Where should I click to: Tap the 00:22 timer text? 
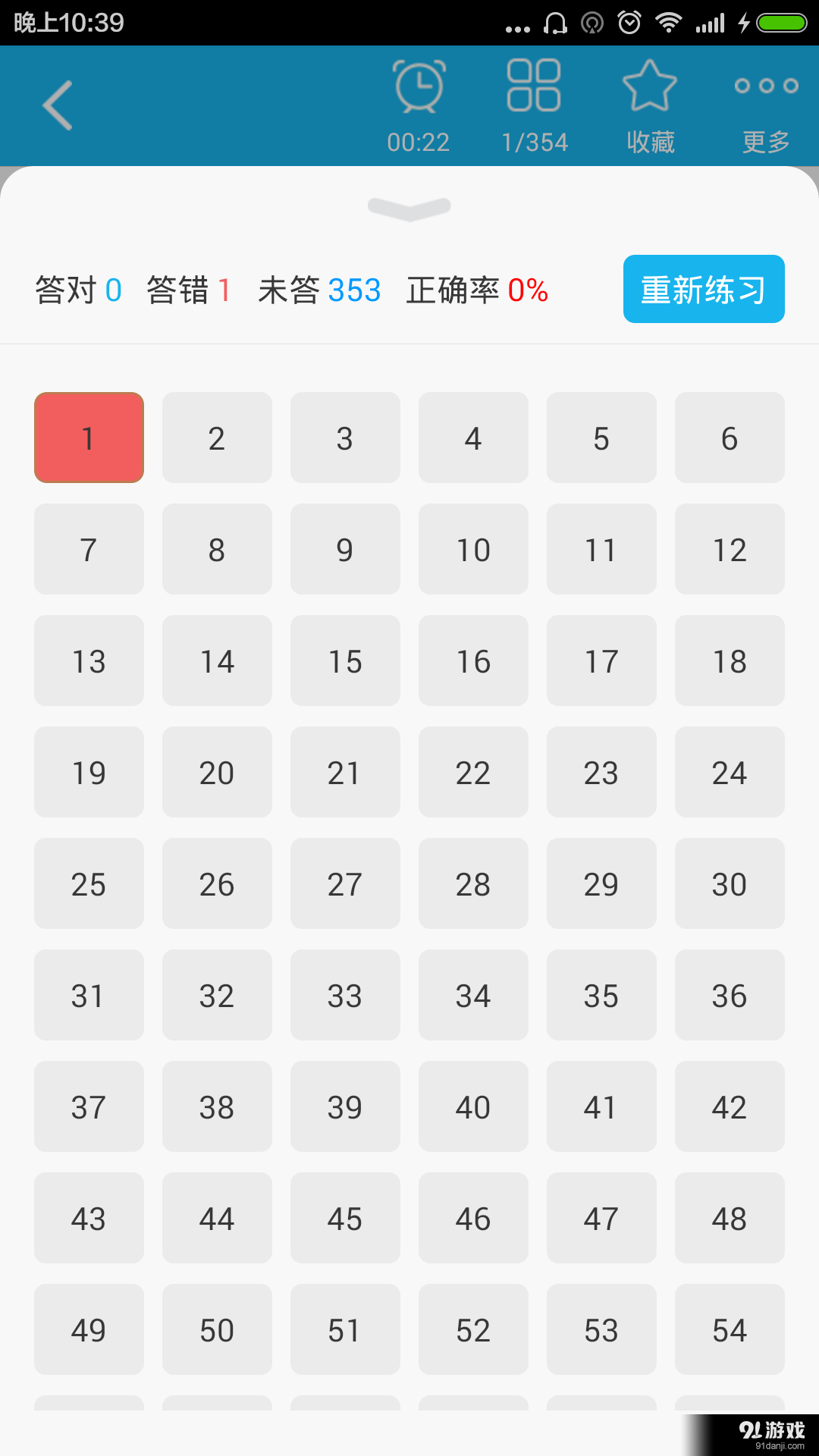419,141
